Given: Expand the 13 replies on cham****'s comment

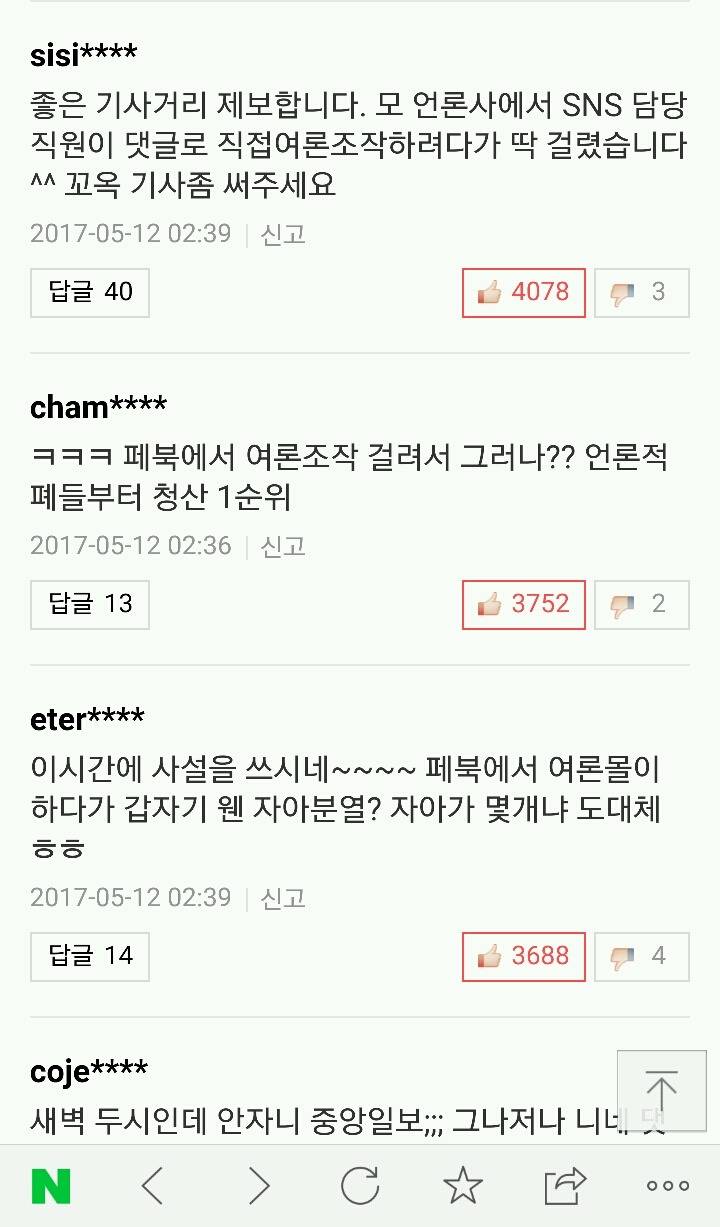Looking at the screenshot, I should pyautogui.click(x=89, y=604).
